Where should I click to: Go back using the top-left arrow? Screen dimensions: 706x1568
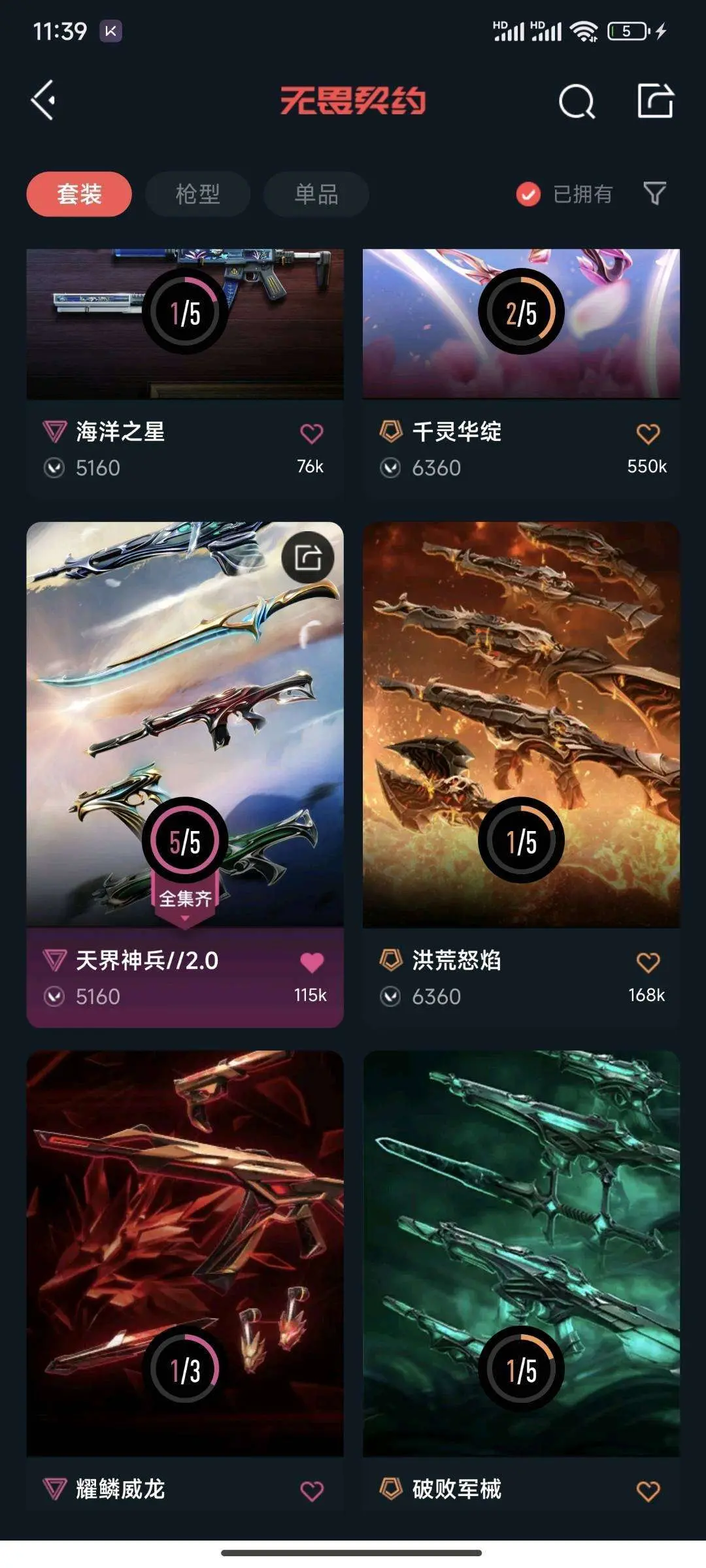point(43,101)
